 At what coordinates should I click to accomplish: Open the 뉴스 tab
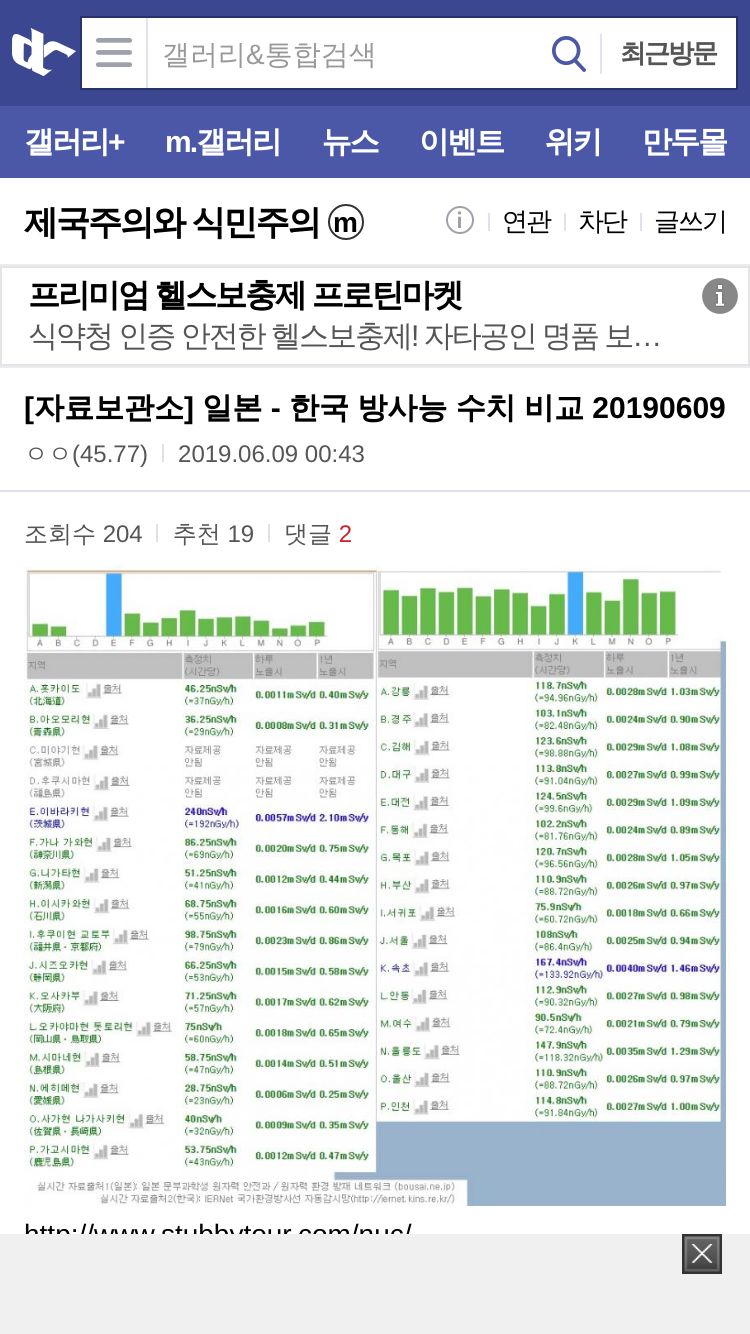(351, 142)
